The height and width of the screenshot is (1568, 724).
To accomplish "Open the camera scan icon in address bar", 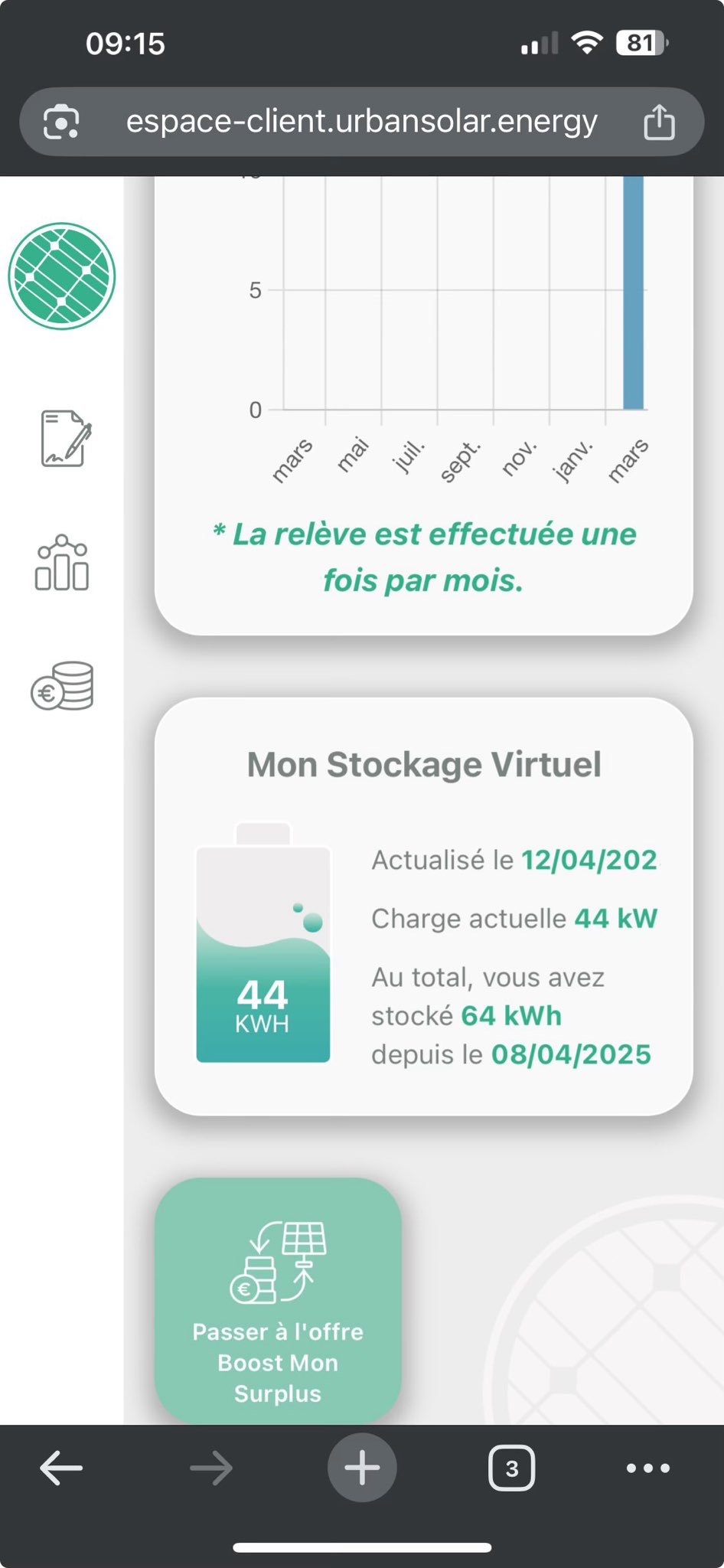I will [61, 122].
